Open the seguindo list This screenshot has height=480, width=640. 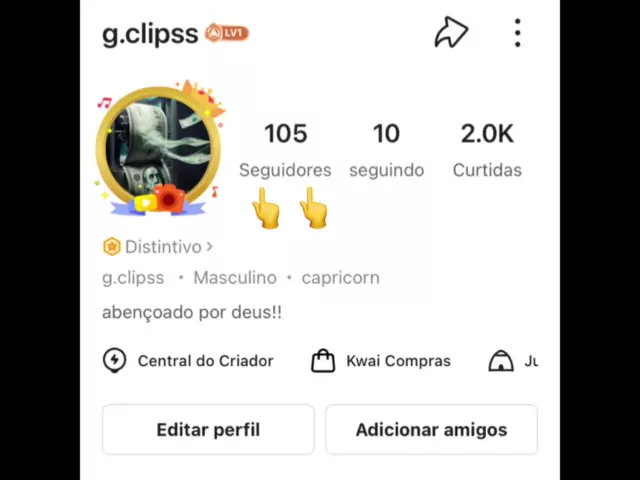pyautogui.click(x=386, y=150)
